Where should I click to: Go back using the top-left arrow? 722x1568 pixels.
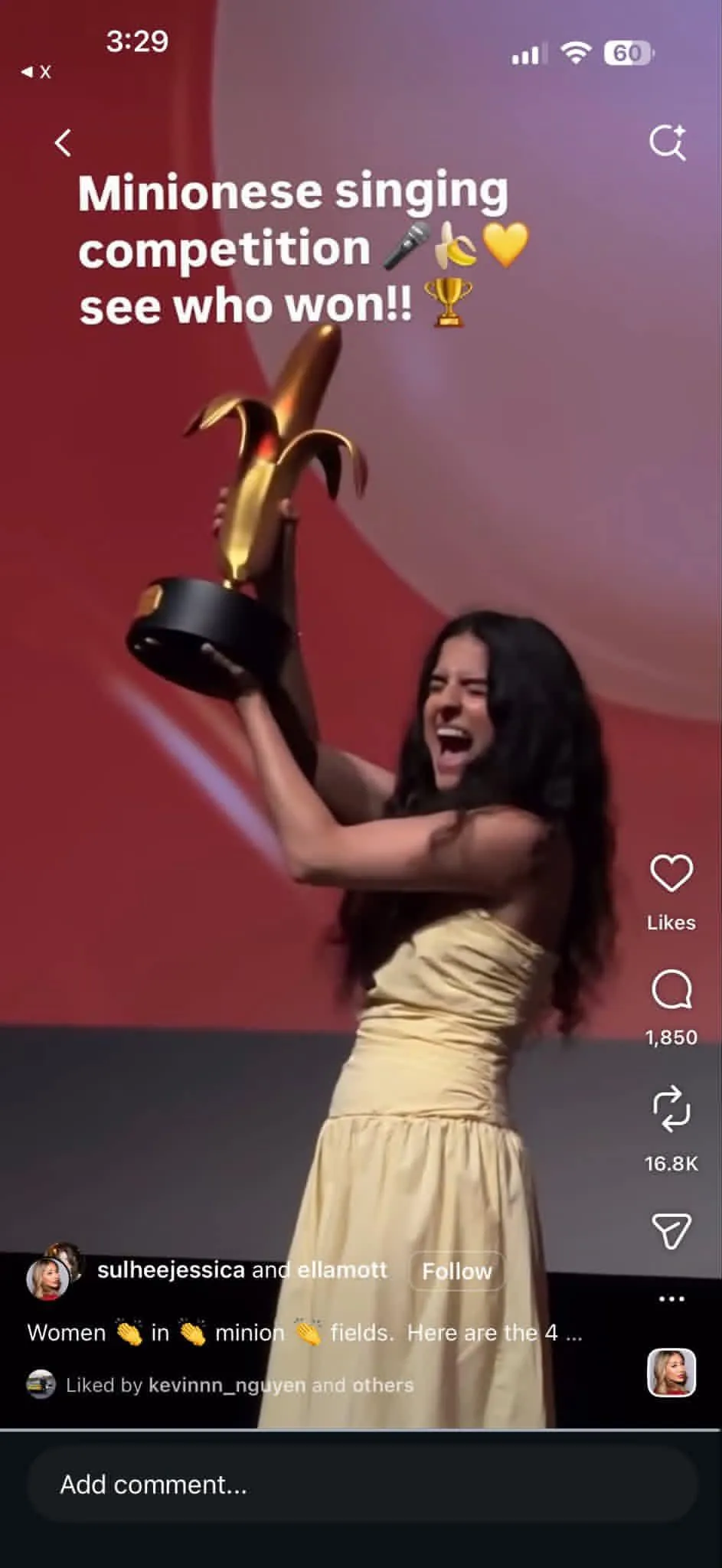coord(63,142)
